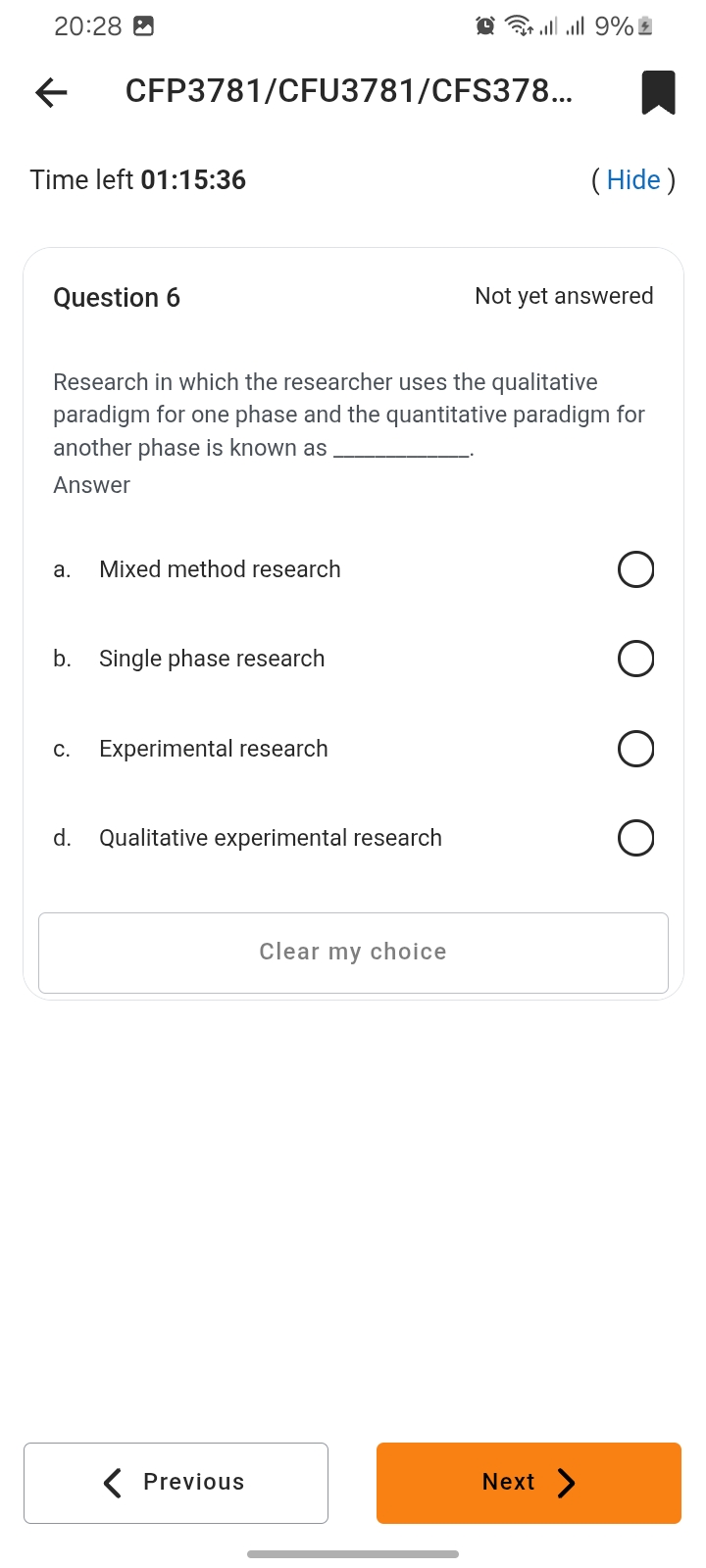This screenshot has height=1568, width=706.
Task: Tap the Wi-Fi signal icon
Action: coord(521,25)
